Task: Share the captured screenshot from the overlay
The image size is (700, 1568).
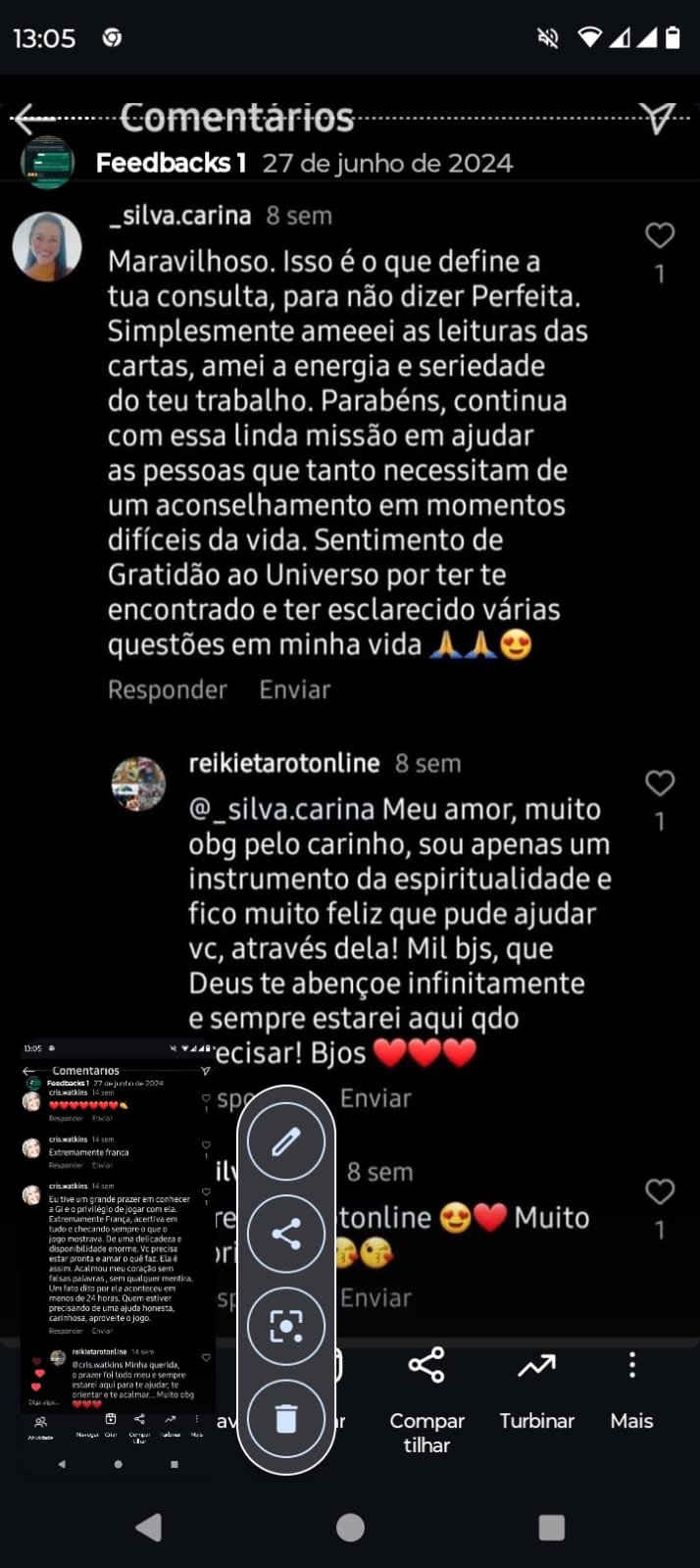Action: pos(285,1234)
